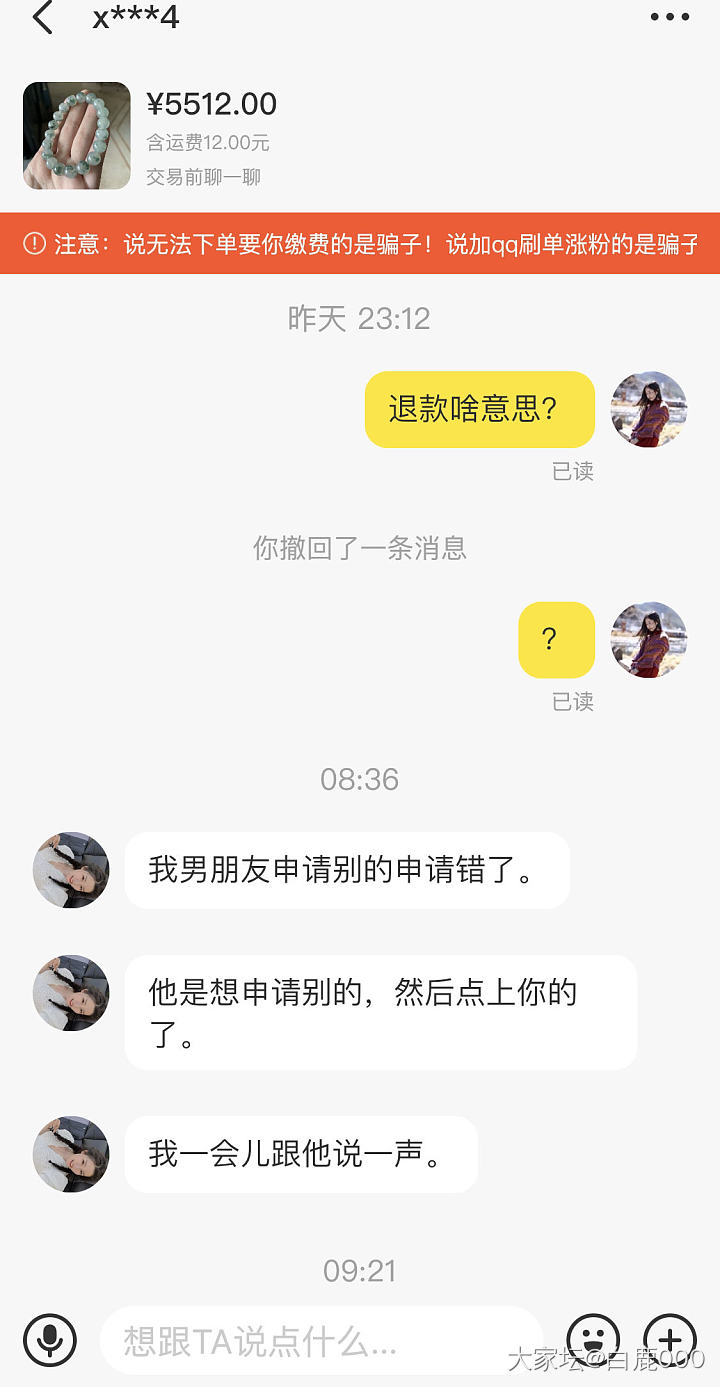Focus the 想跟TA说点什么 message field

(320, 1341)
